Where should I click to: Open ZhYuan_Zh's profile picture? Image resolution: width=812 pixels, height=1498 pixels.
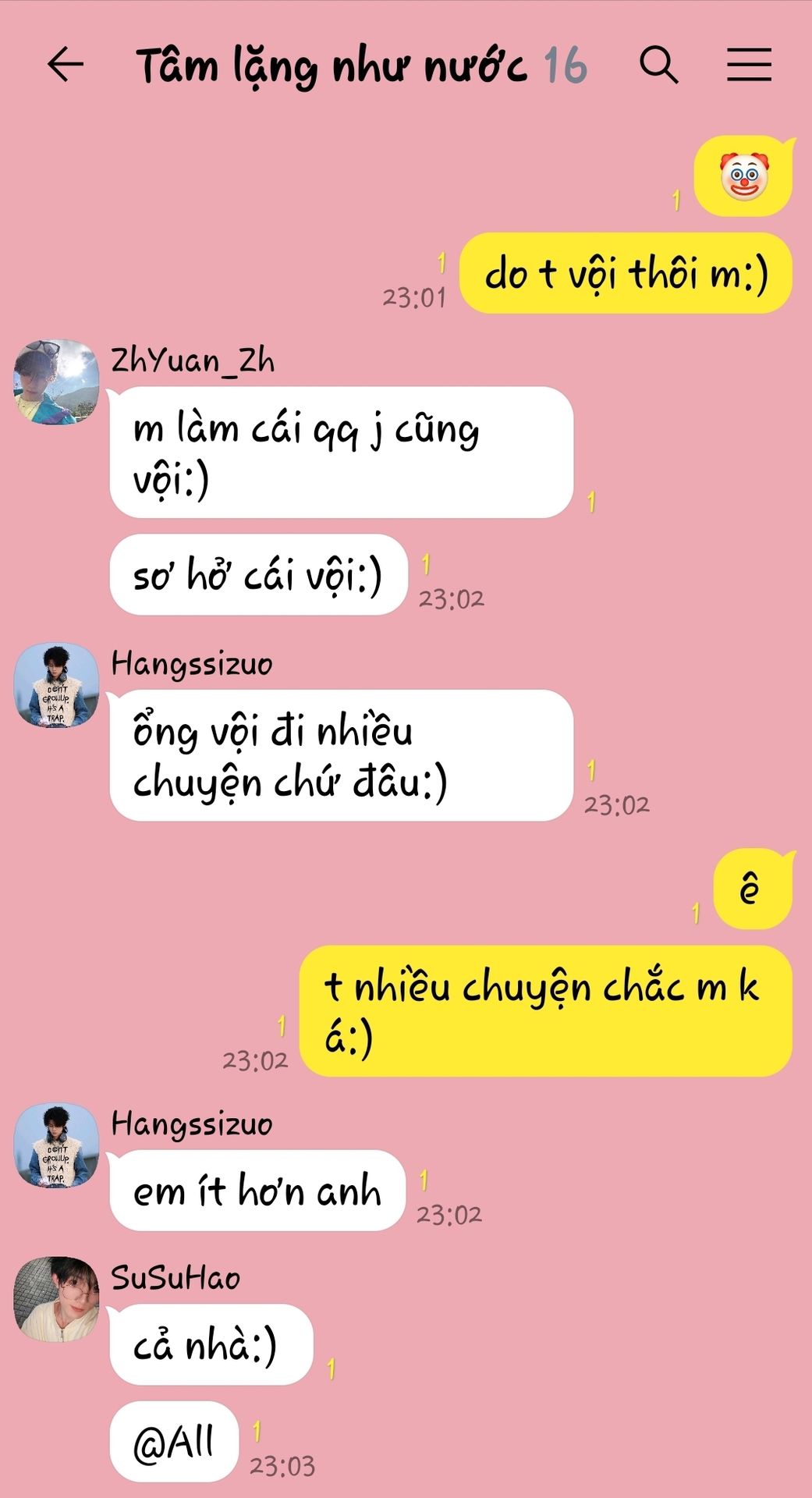coord(56,382)
